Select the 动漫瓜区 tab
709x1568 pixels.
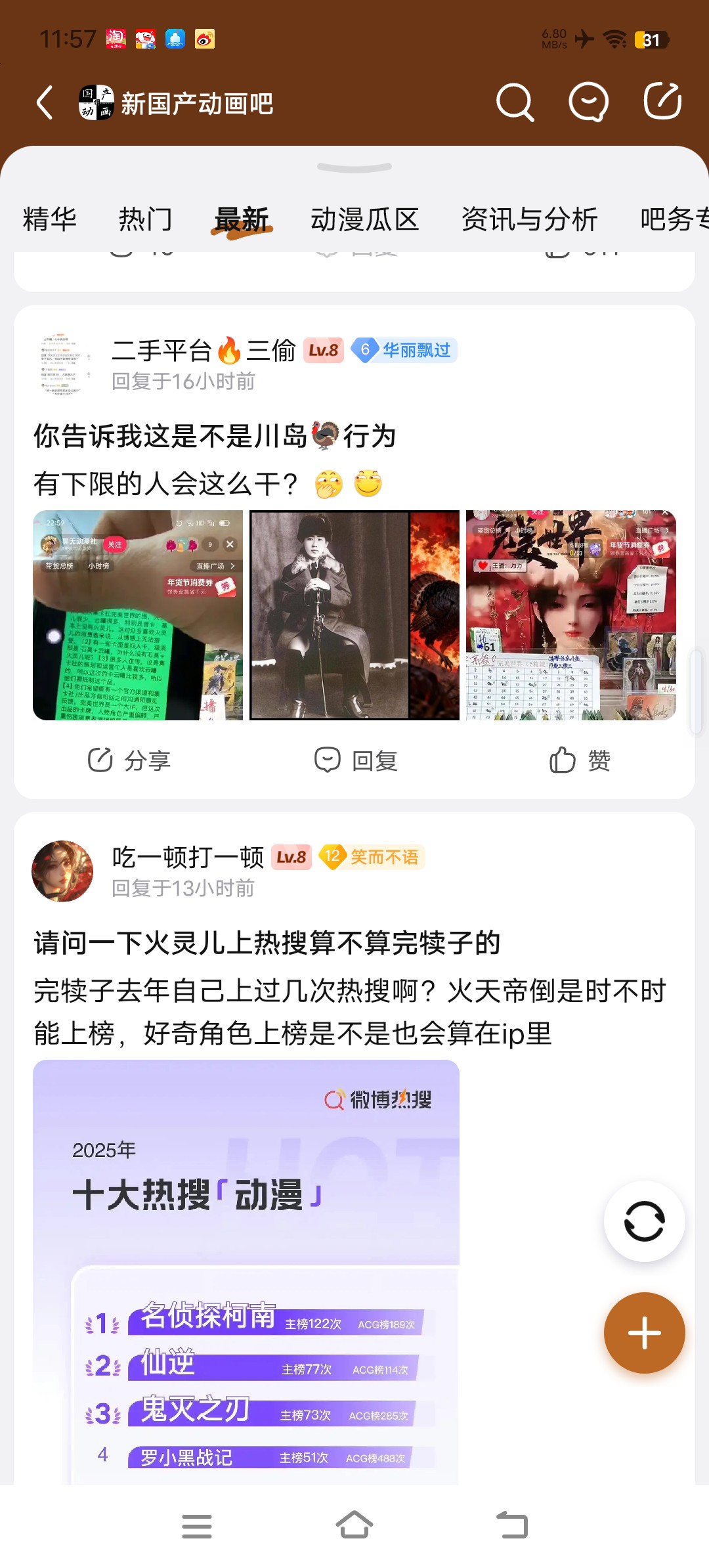click(x=364, y=219)
